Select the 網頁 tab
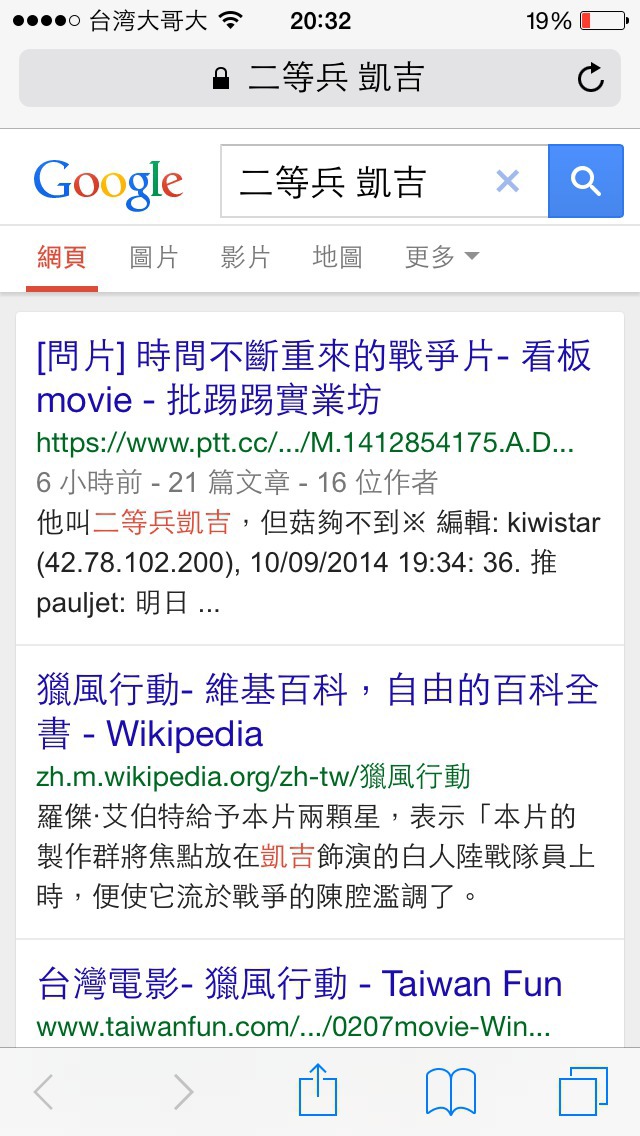640x1136 pixels. click(62, 257)
